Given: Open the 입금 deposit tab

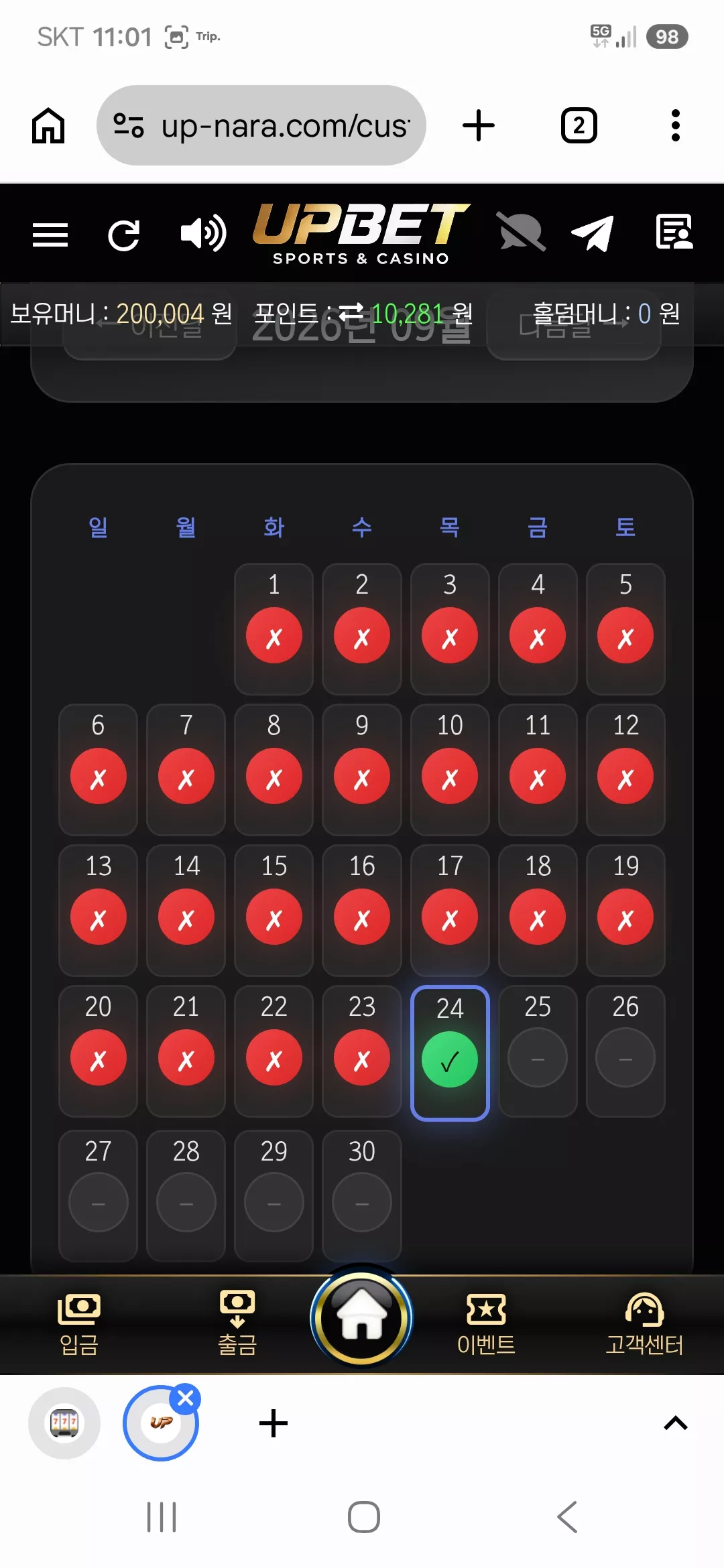Looking at the screenshot, I should click(79, 1324).
